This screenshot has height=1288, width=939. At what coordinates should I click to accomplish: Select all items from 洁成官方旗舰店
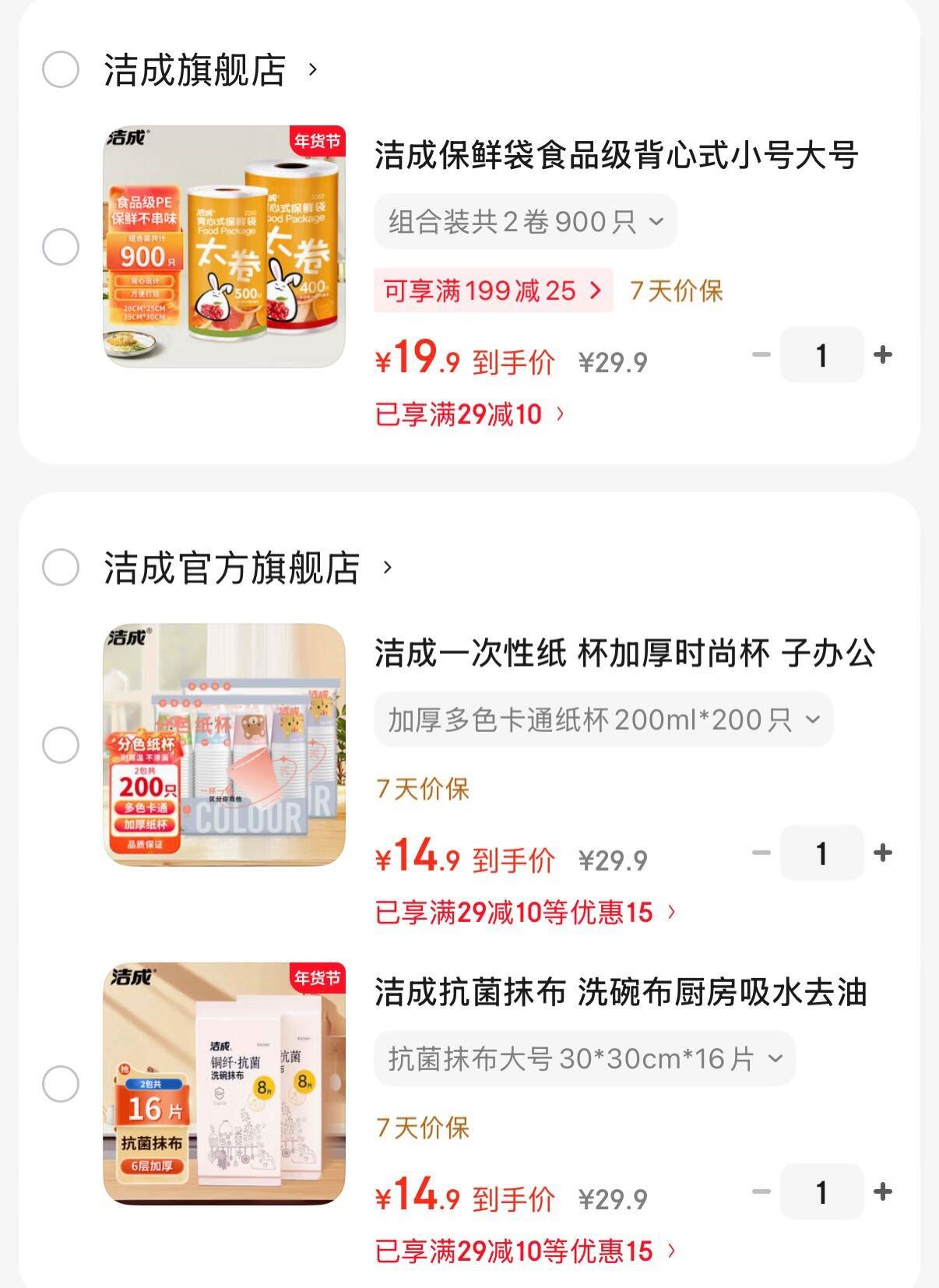tap(61, 568)
